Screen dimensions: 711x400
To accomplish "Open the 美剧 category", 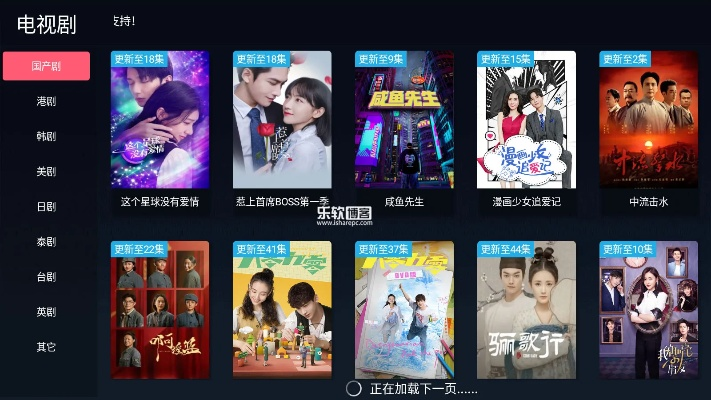I will (x=46, y=171).
